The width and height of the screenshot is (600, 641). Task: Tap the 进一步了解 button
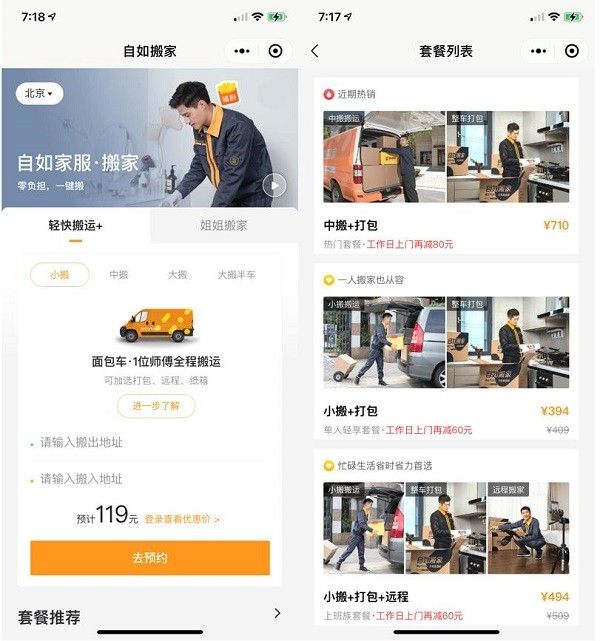tap(155, 406)
